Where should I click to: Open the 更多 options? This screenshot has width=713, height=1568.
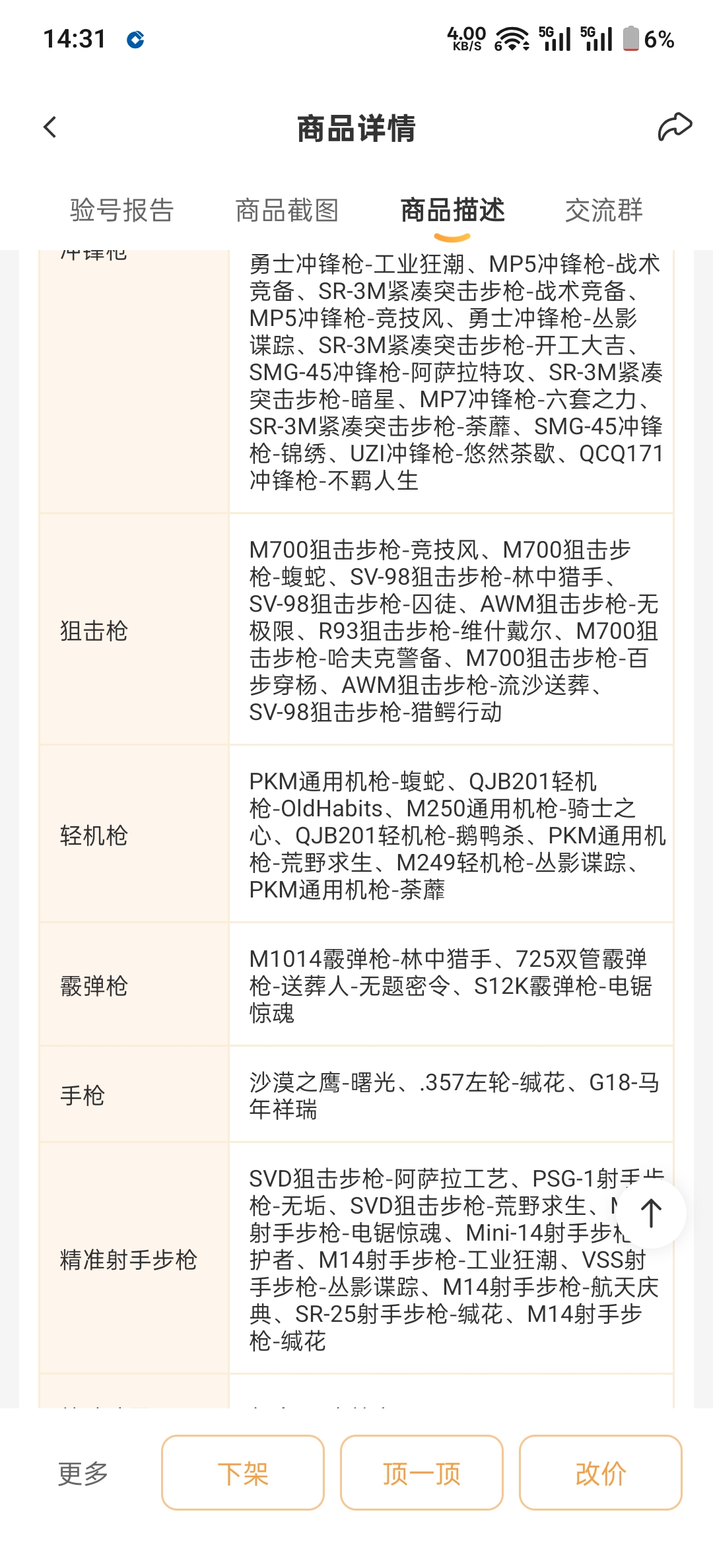83,1473
